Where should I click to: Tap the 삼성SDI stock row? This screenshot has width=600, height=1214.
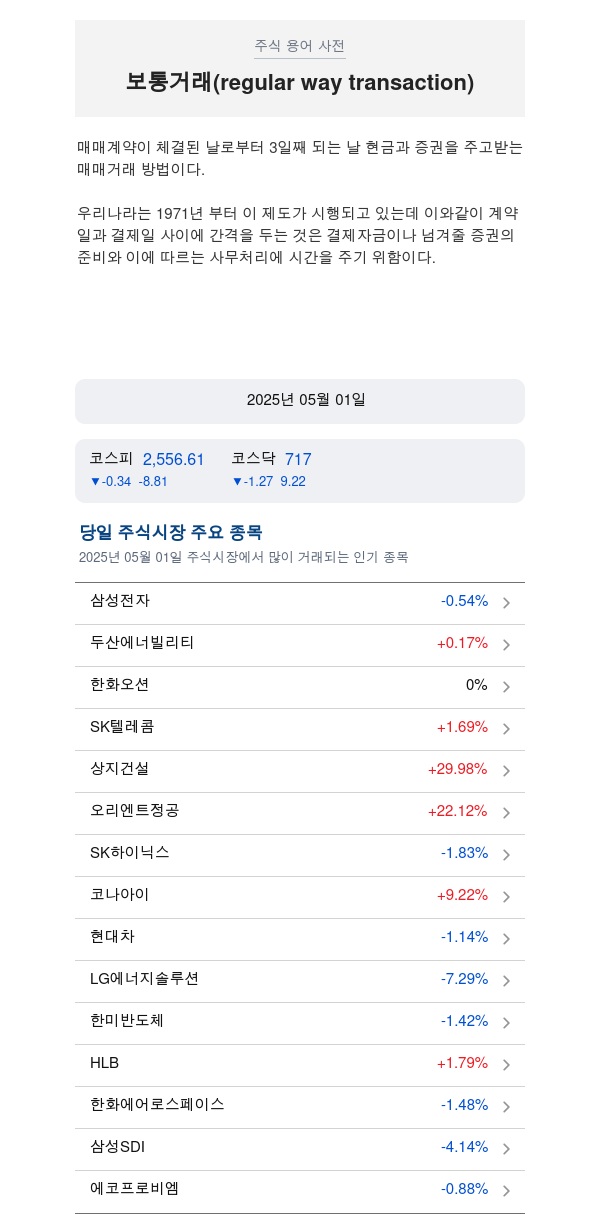click(x=300, y=1148)
